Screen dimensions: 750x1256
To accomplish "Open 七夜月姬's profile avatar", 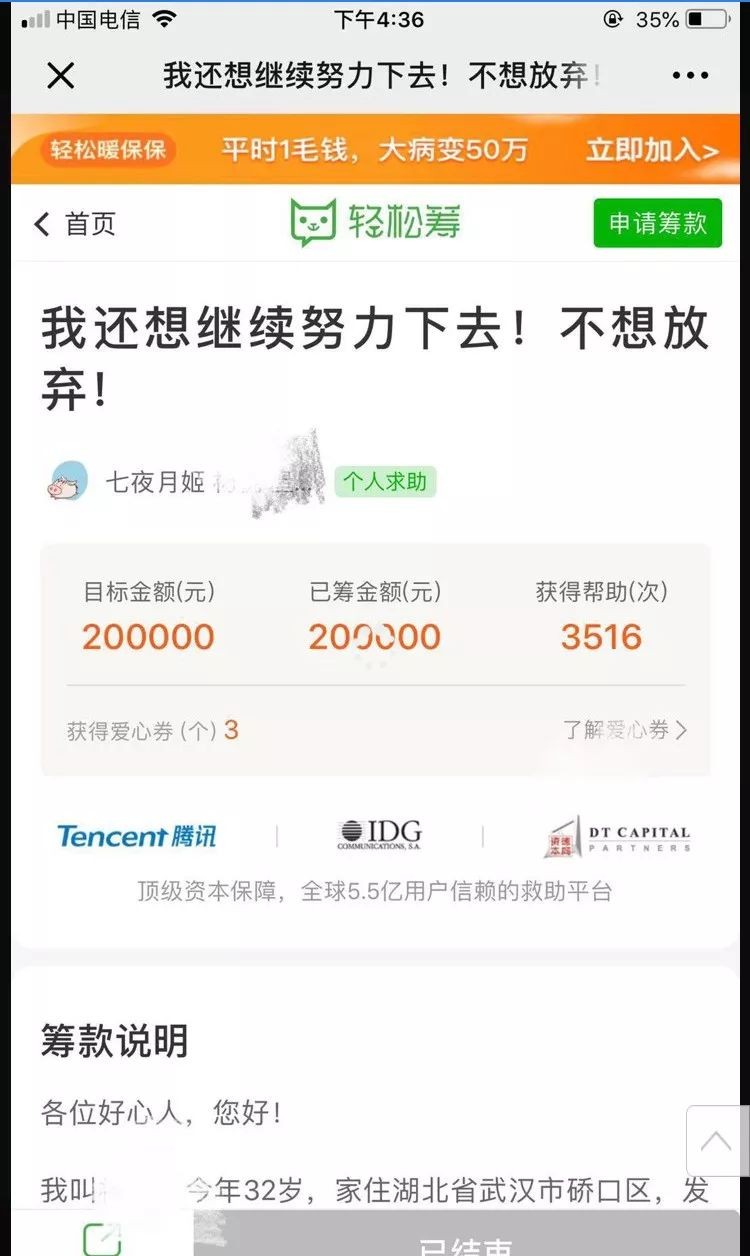I will click(x=68, y=482).
